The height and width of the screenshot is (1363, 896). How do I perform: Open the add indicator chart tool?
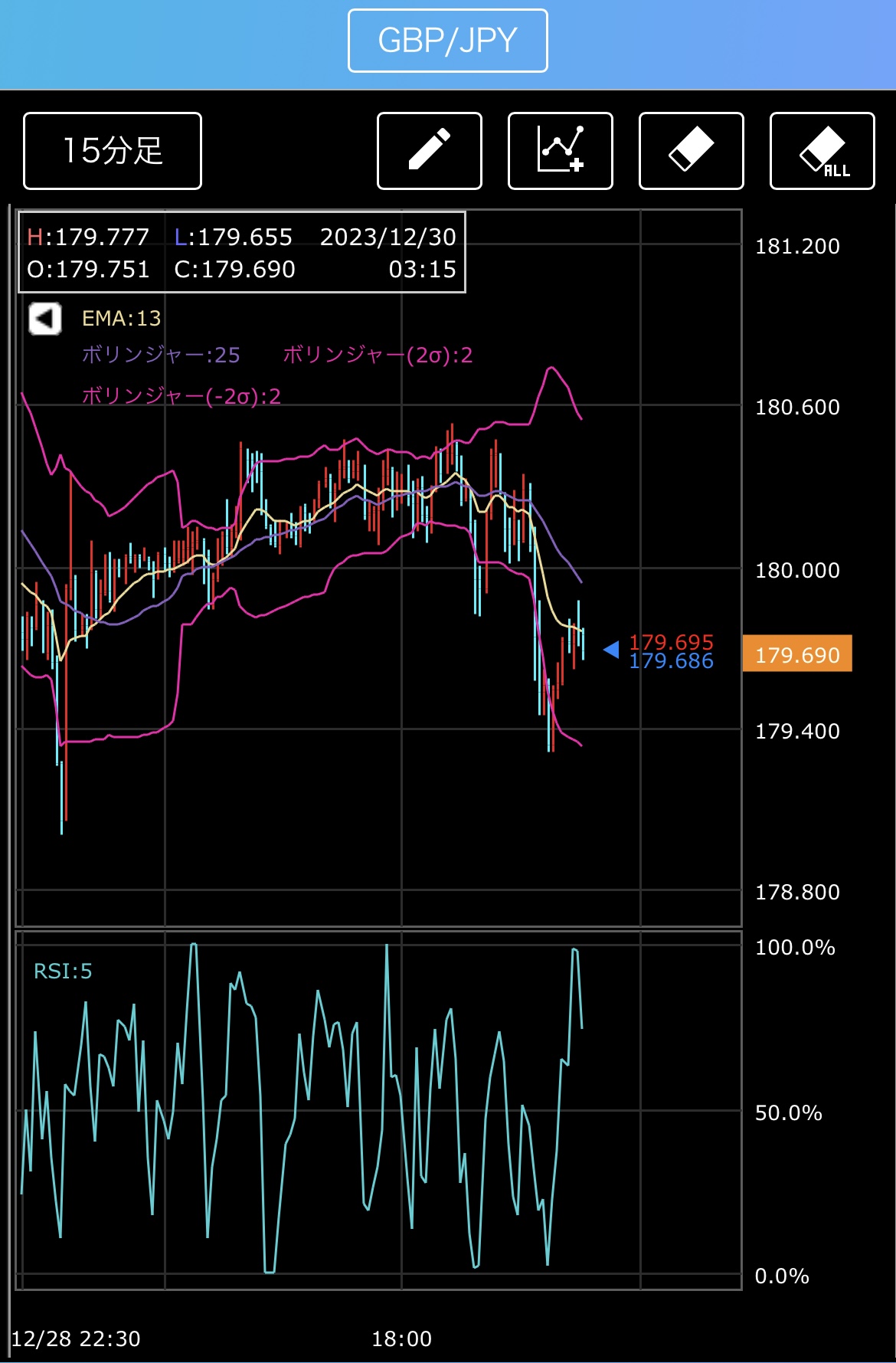point(560,151)
